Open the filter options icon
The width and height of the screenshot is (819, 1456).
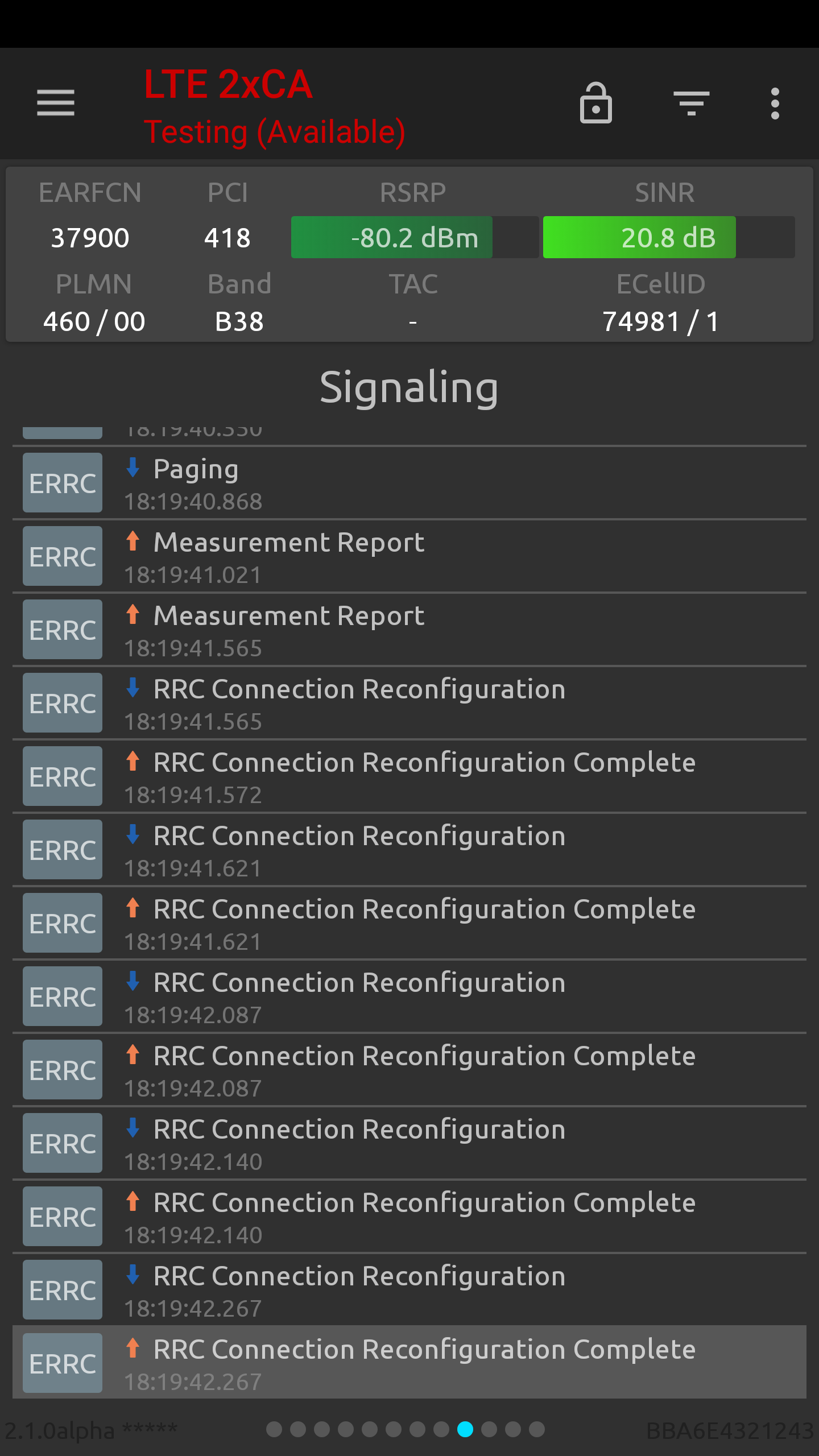click(691, 103)
